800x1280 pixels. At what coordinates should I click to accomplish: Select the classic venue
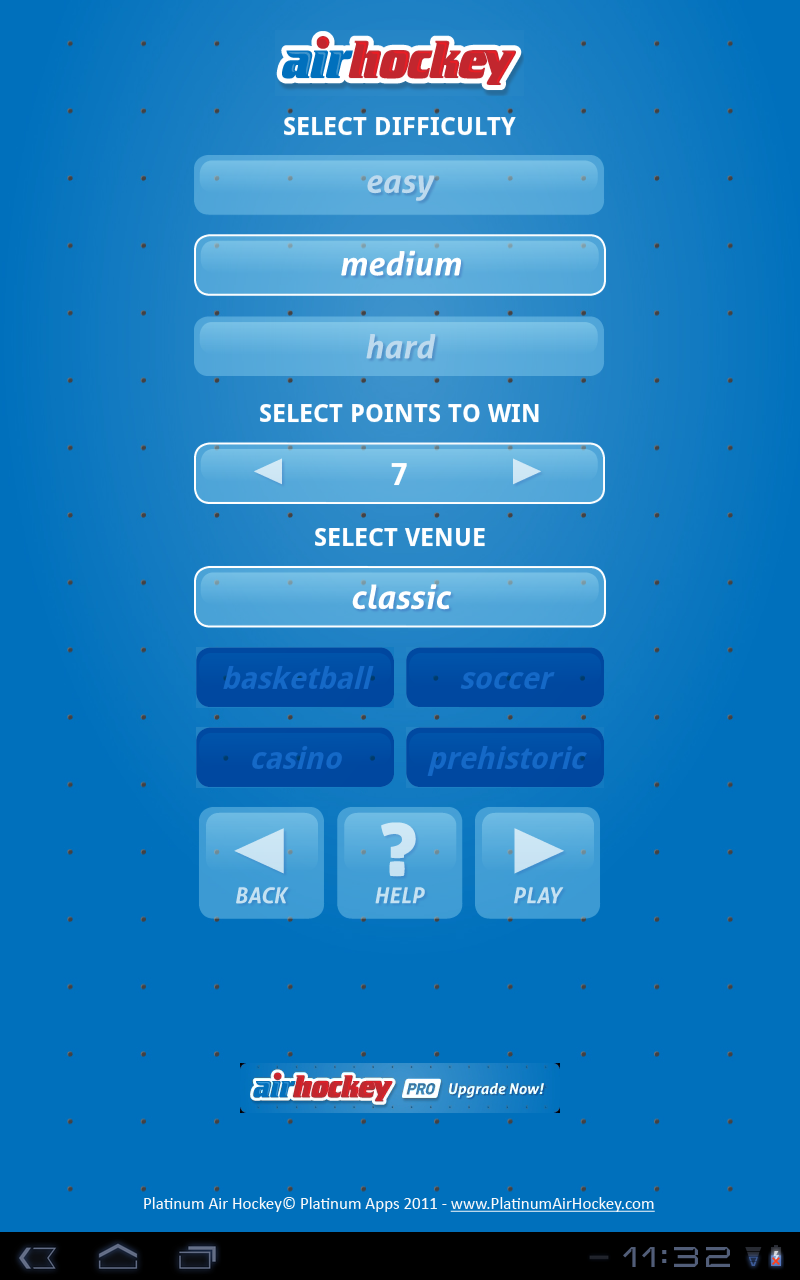click(399, 597)
